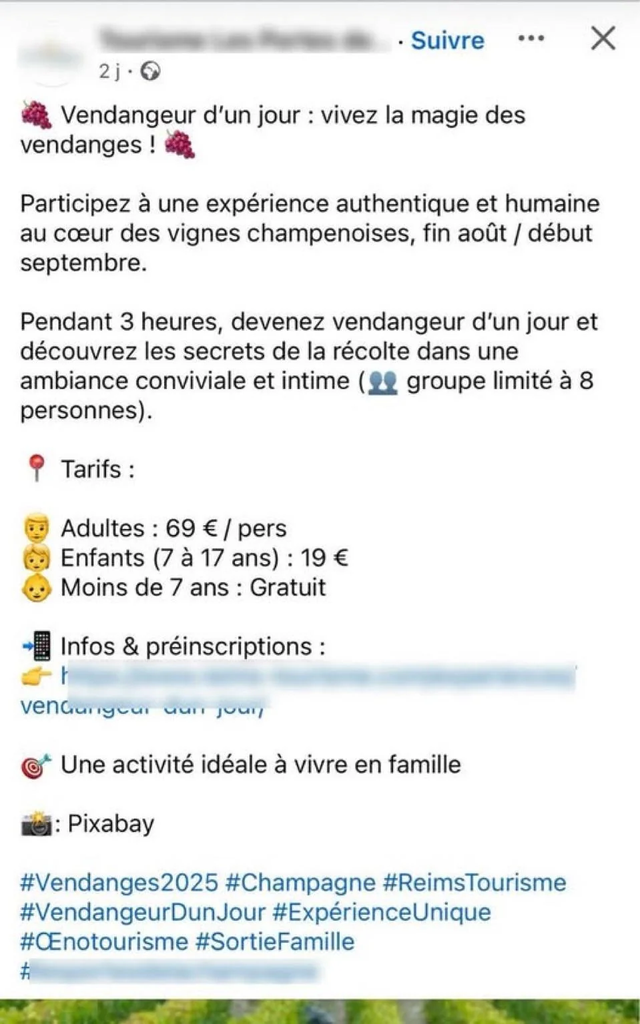The image size is (640, 1024).
Task: Open the #Œnotourisme hashtag
Action: click(104, 941)
